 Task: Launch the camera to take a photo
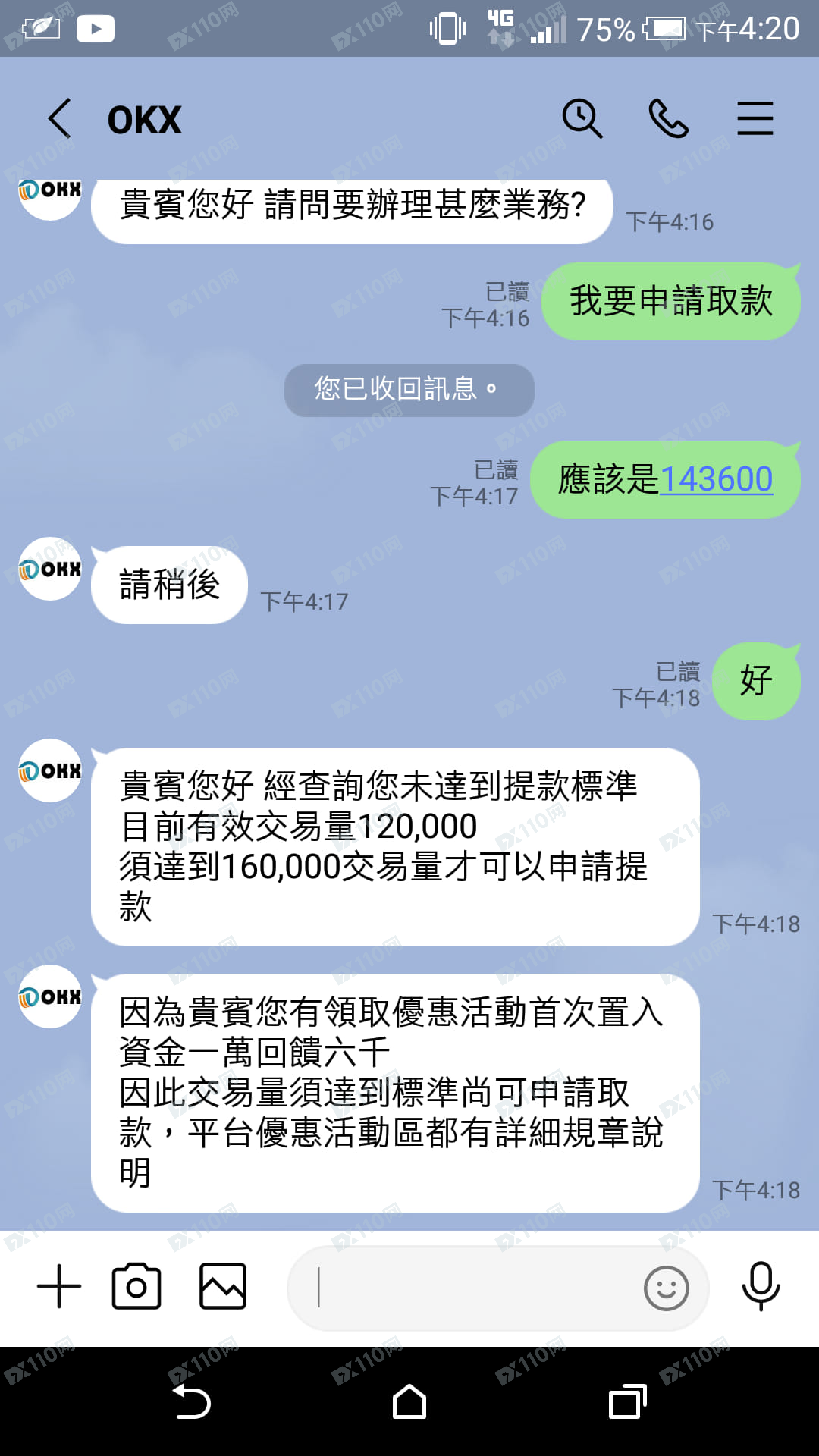coord(136,1286)
